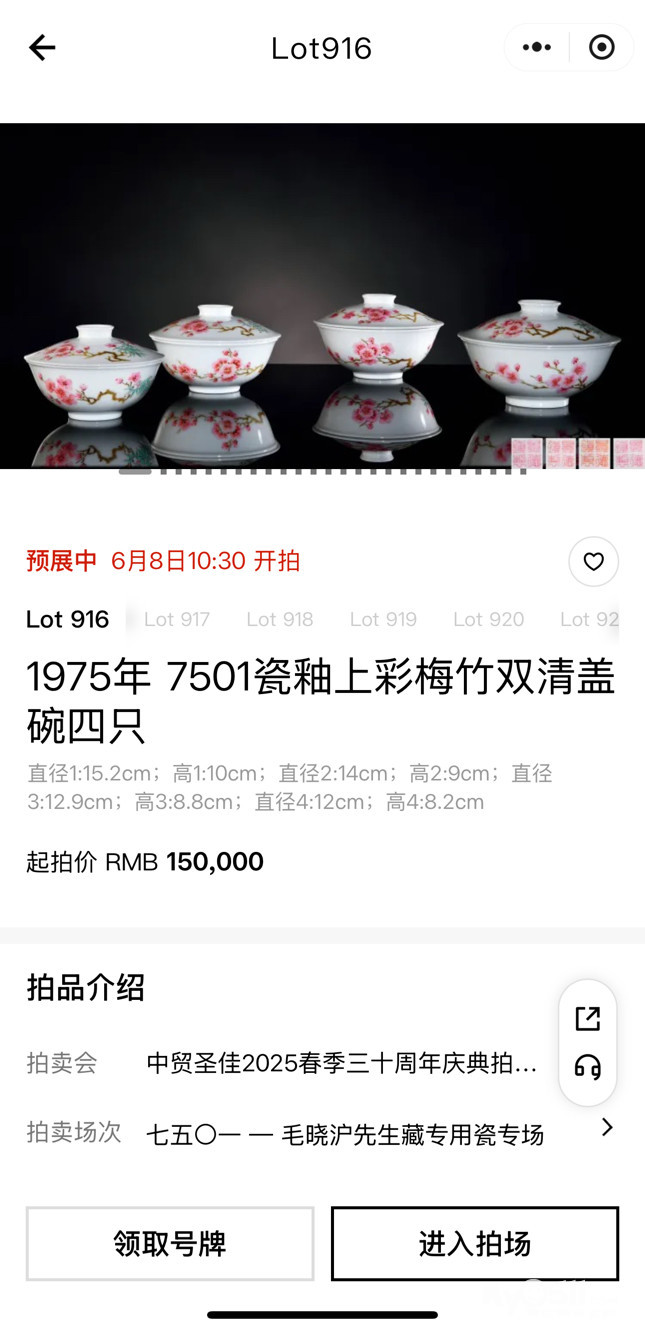The height and width of the screenshot is (1331, 645).
Task: Share this lot via the export icon
Action: coord(588,1019)
